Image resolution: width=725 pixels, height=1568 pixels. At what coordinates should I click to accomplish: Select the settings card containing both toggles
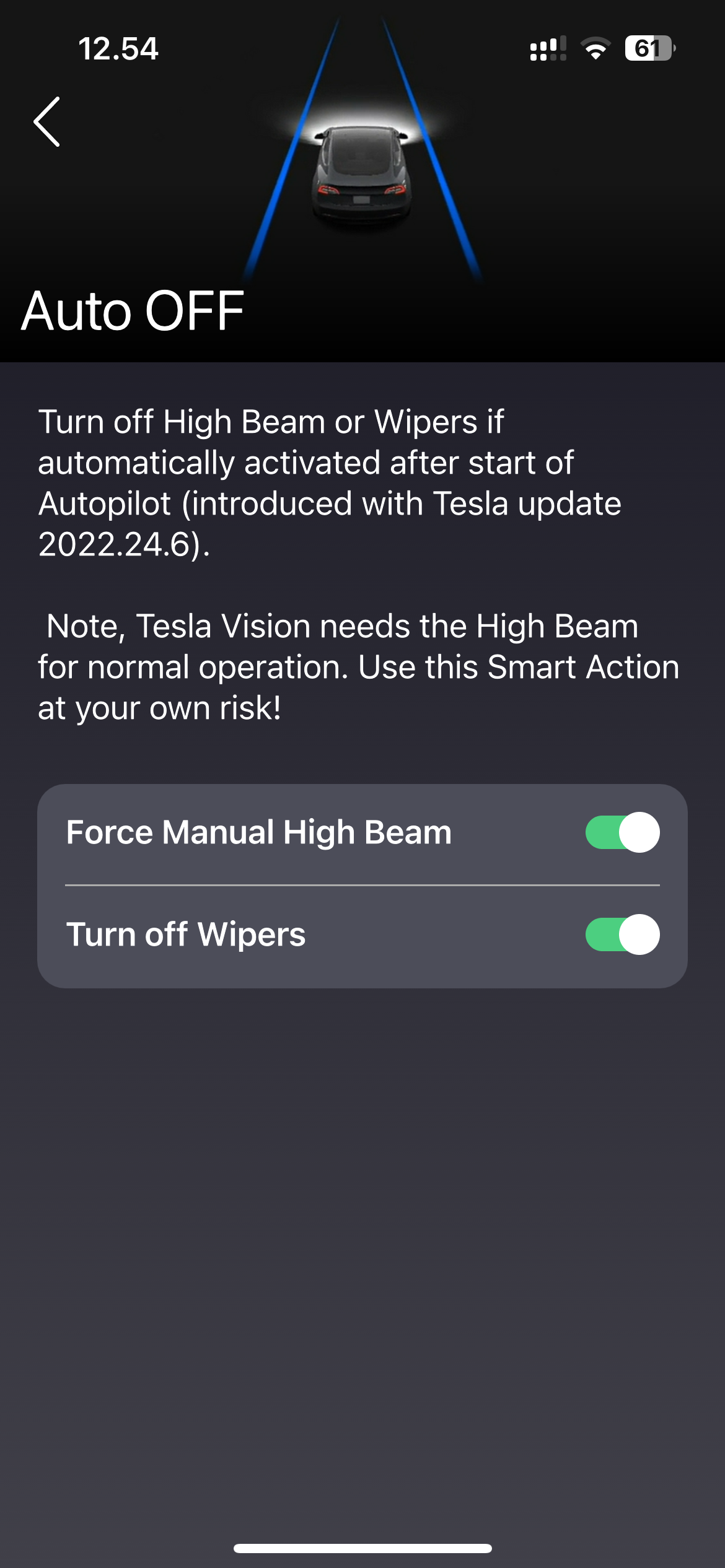pyautogui.click(x=362, y=884)
